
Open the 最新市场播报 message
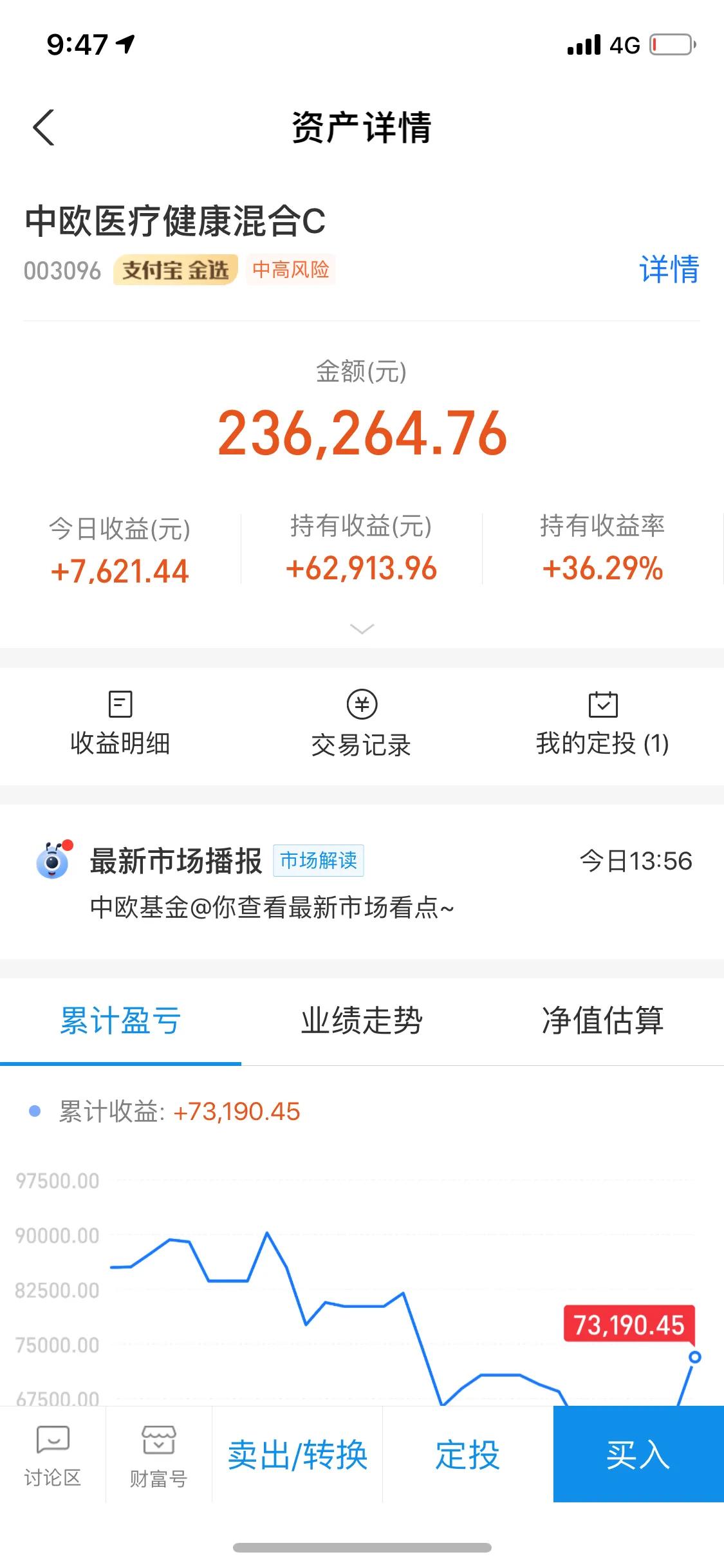click(362, 881)
